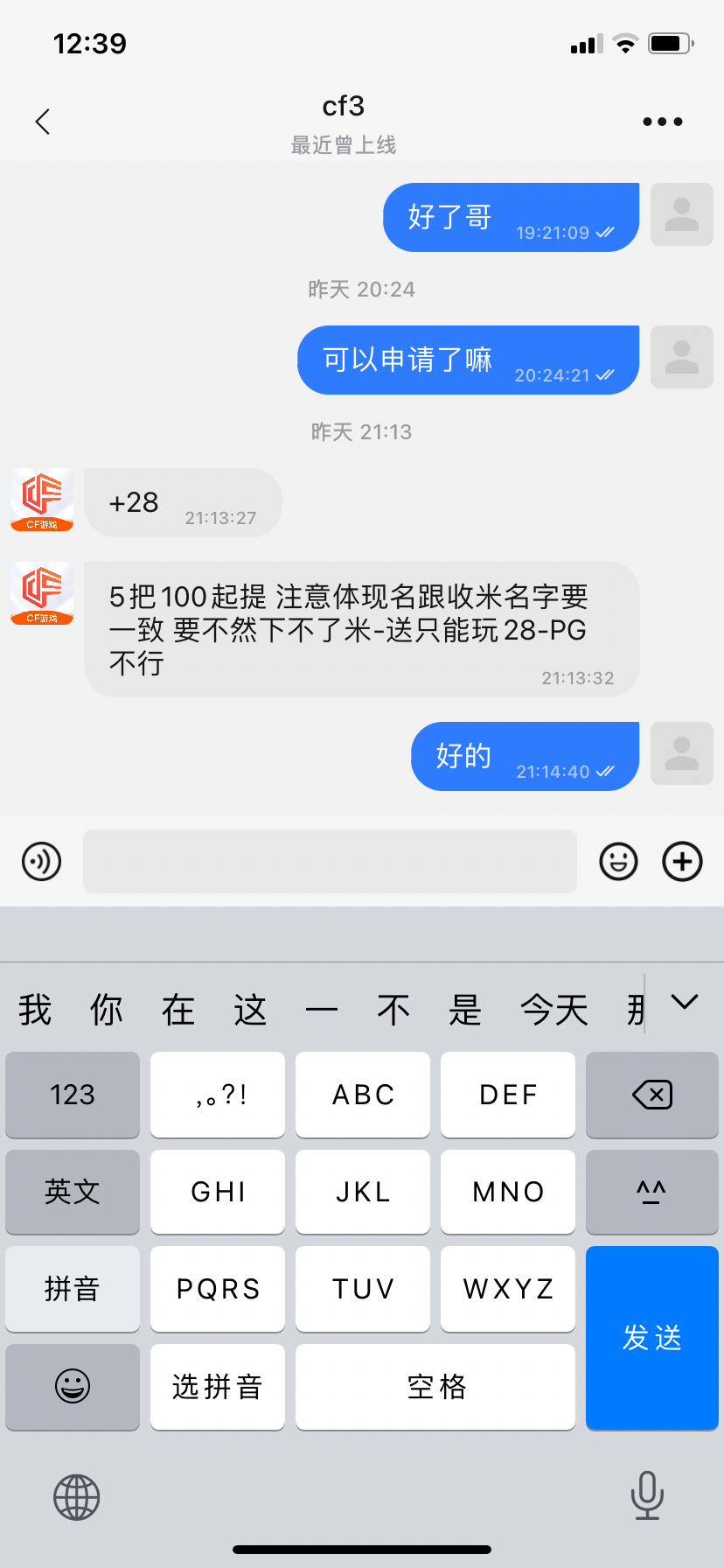Open the CF游戏 sender avatar next to +28
The height and width of the screenshot is (1568, 724).
pyautogui.click(x=42, y=500)
